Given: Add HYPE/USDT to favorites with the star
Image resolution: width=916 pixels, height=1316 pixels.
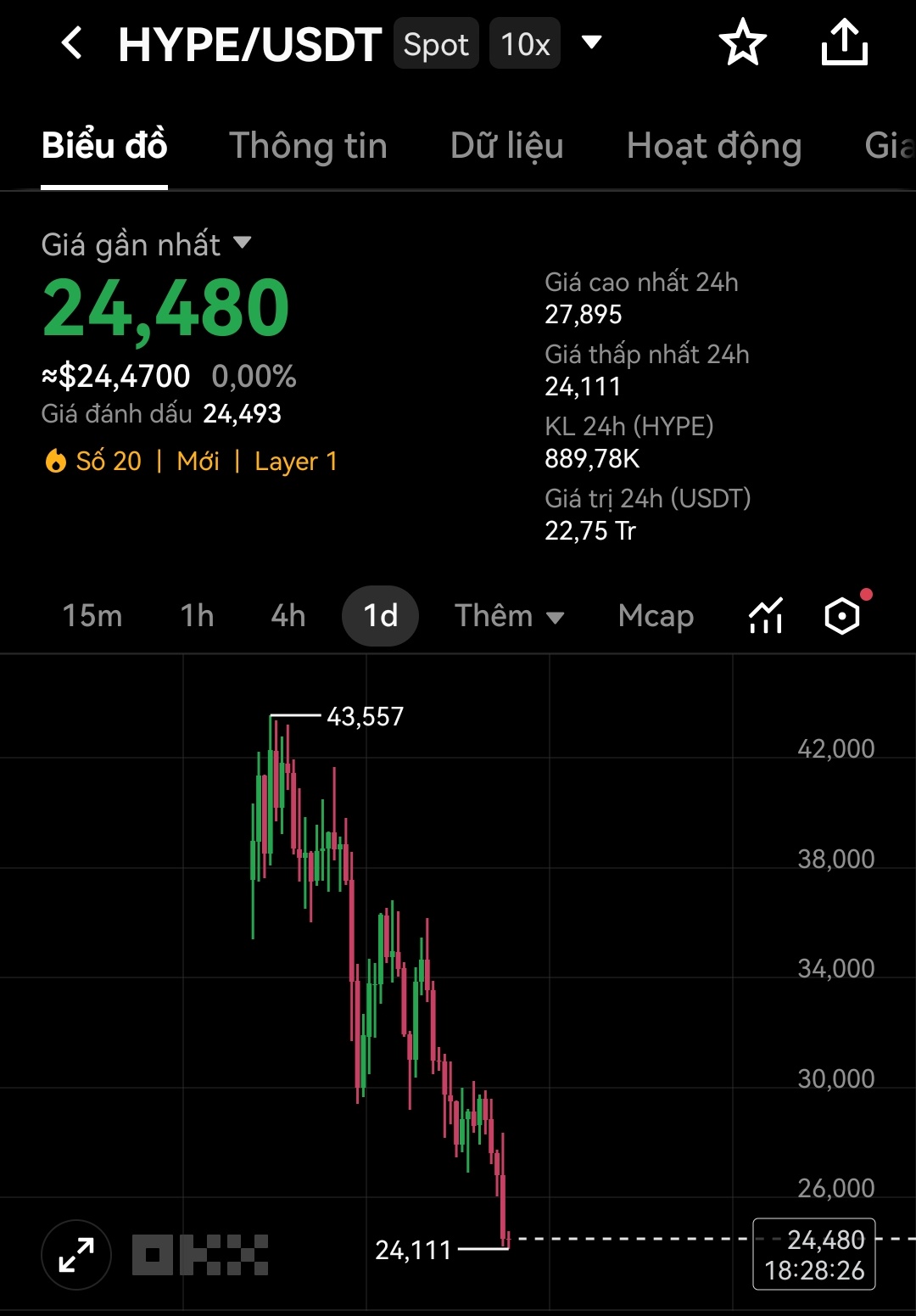Looking at the screenshot, I should pos(742,43).
